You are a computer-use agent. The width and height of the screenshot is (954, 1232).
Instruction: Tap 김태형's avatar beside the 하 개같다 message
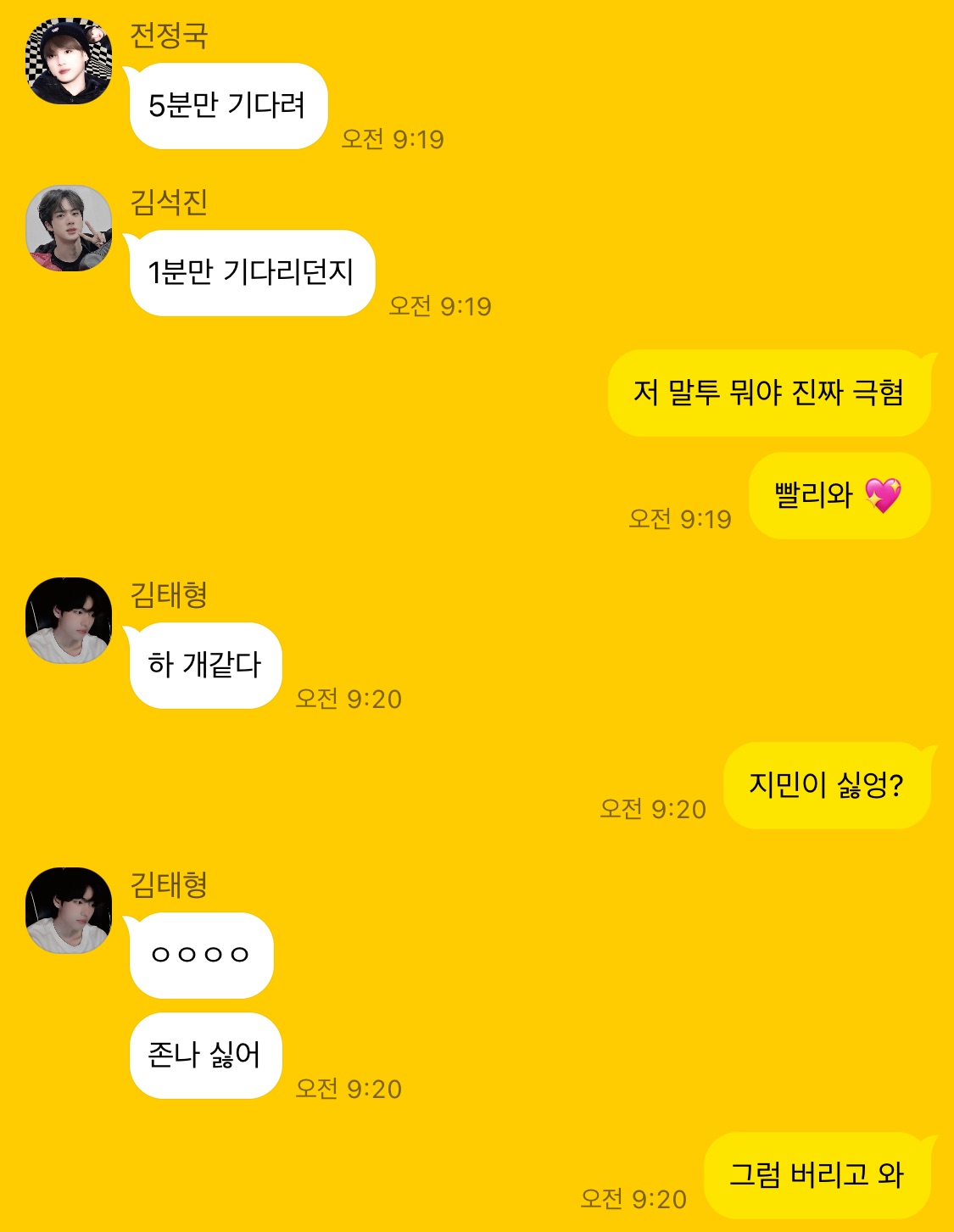tap(69, 621)
